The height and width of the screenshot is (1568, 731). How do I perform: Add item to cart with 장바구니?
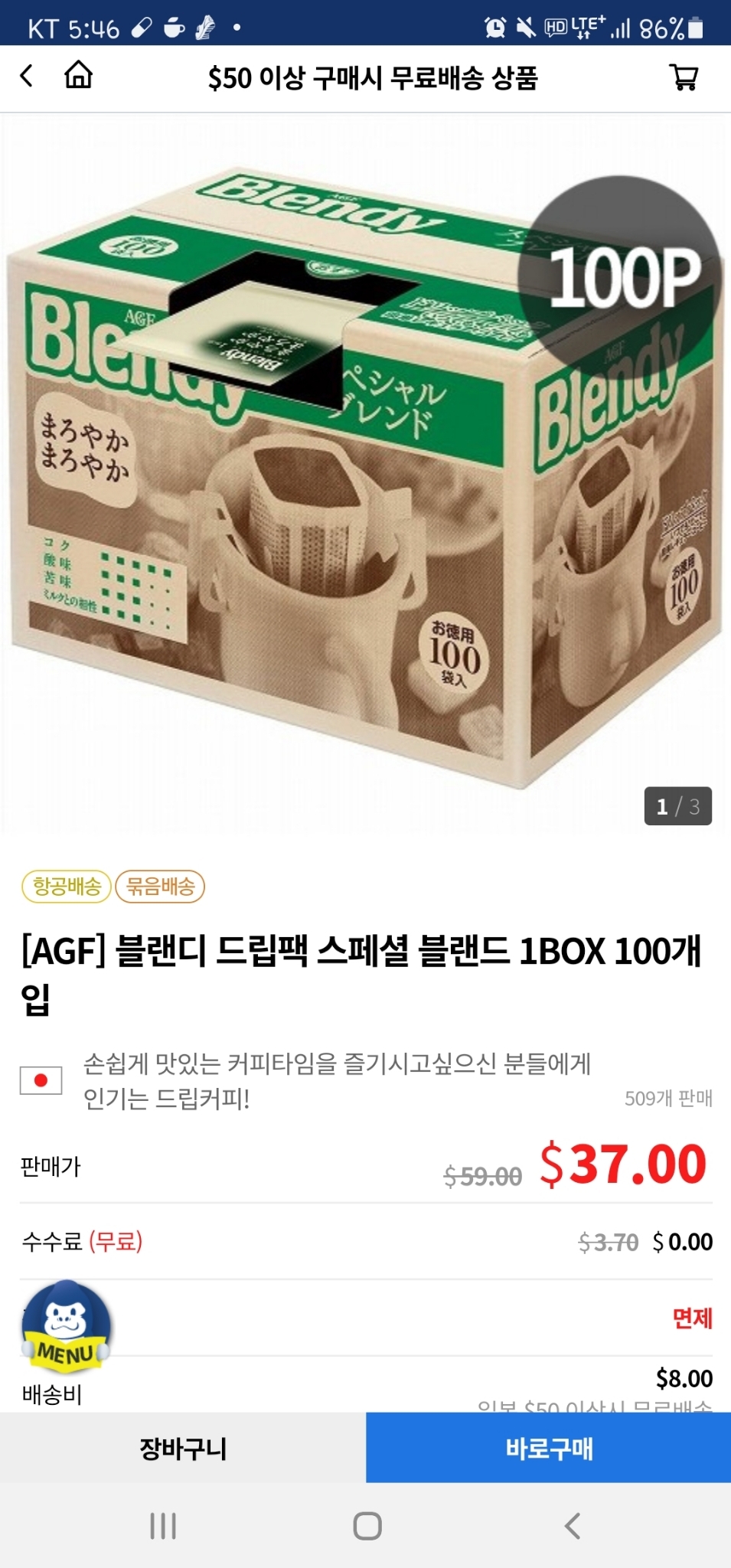[x=183, y=1448]
